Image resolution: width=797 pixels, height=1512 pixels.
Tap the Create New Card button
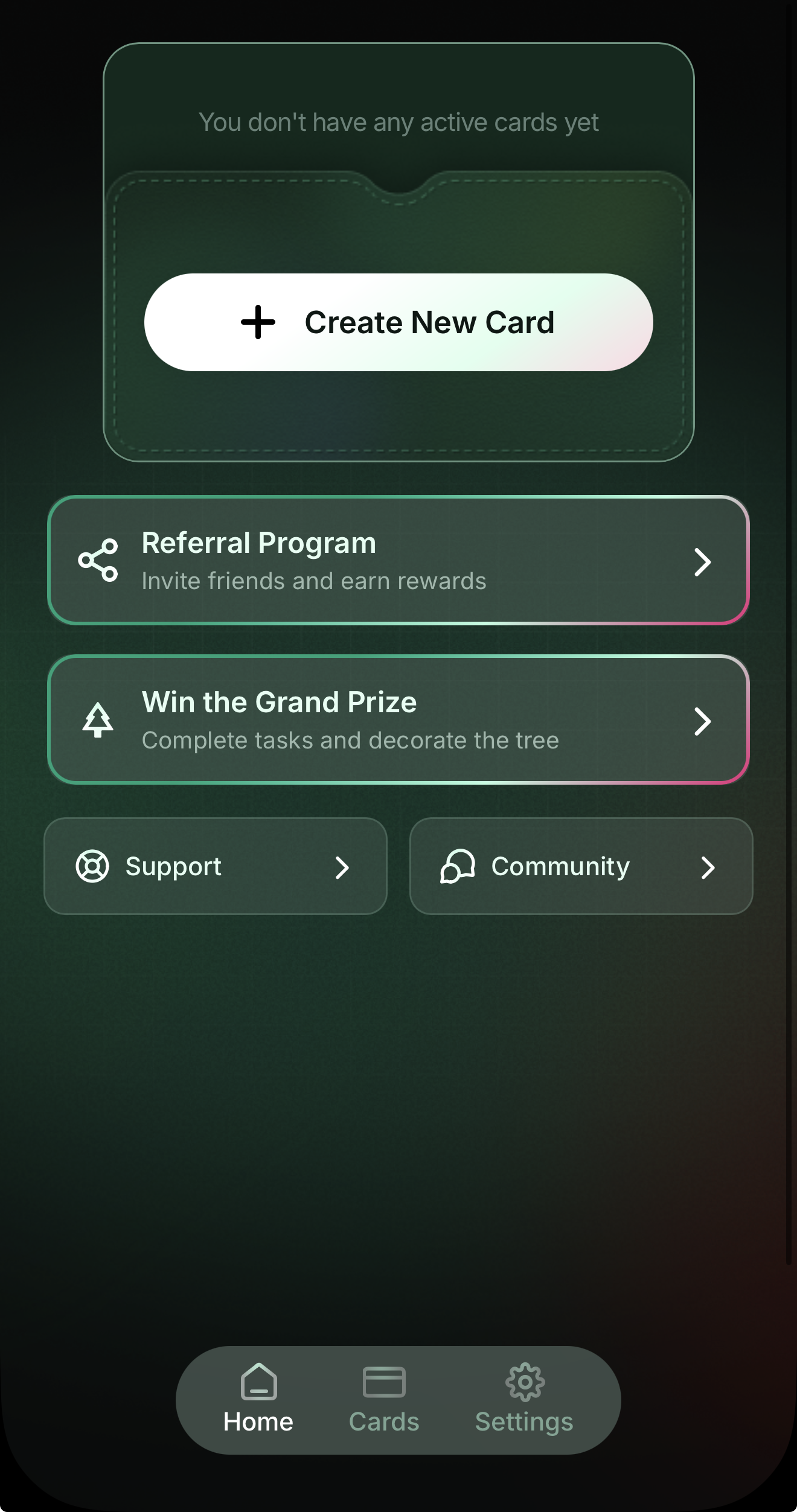pos(398,322)
